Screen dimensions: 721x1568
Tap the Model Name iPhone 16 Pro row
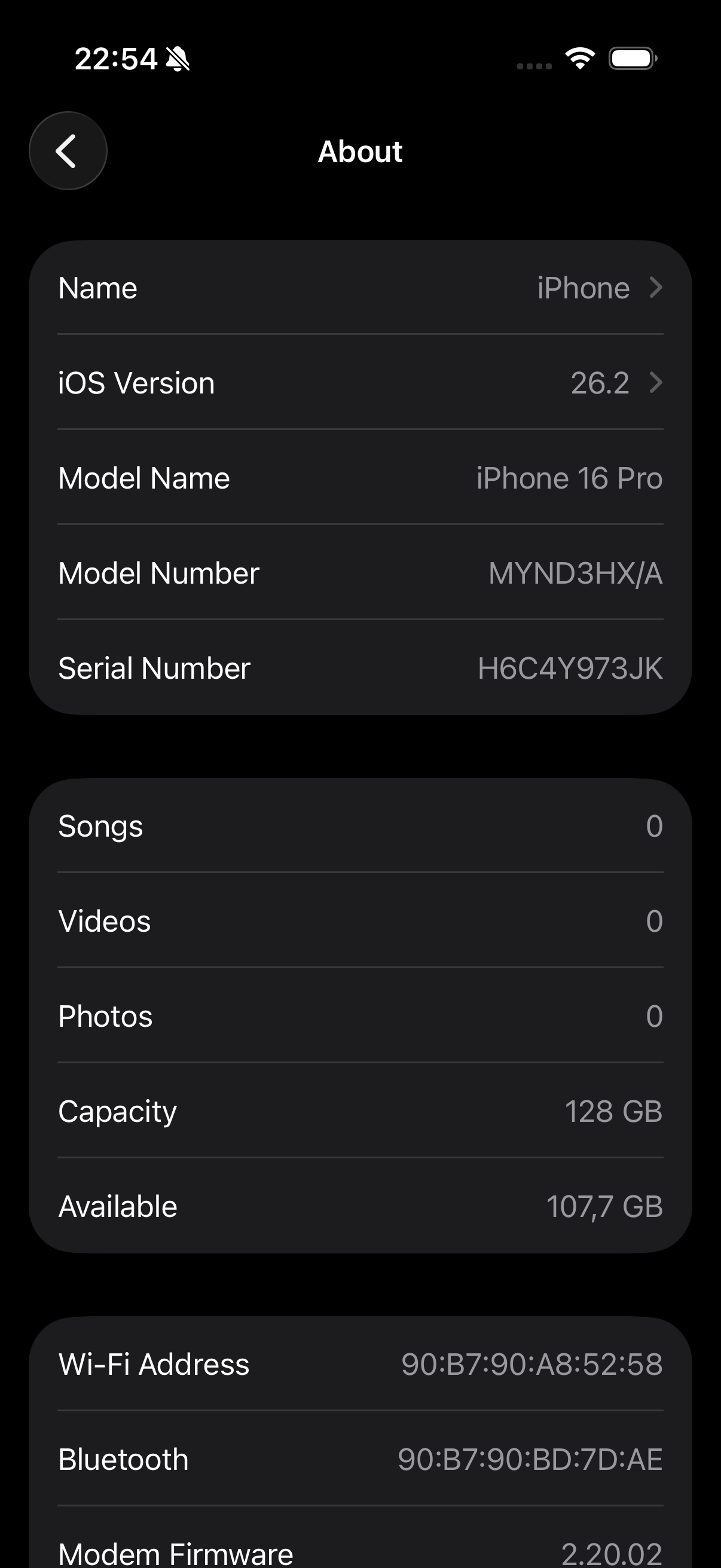(x=360, y=478)
